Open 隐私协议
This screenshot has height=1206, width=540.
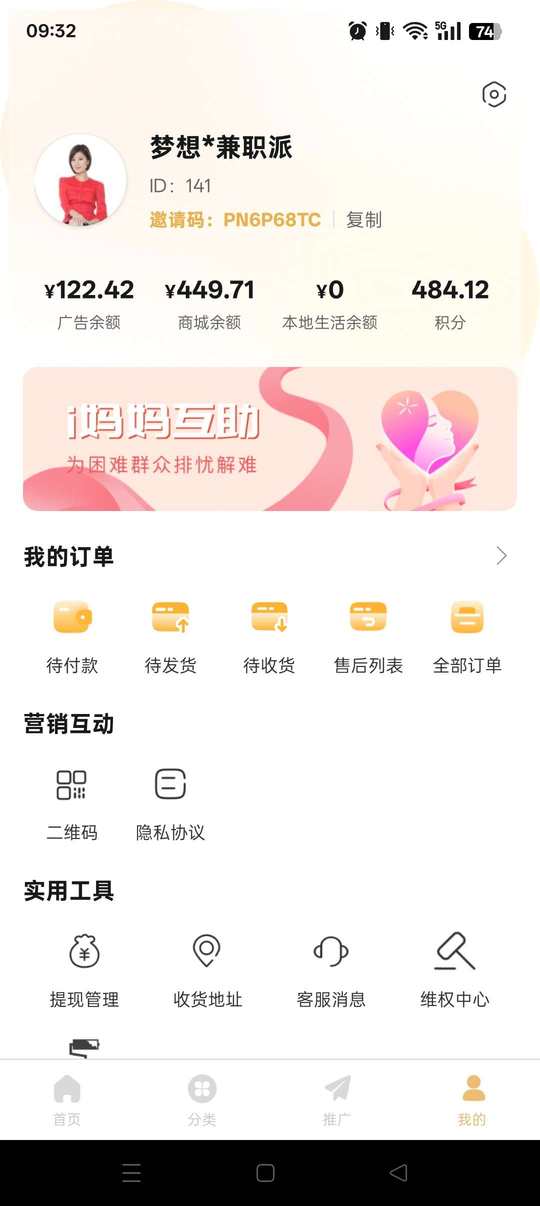[x=171, y=804]
